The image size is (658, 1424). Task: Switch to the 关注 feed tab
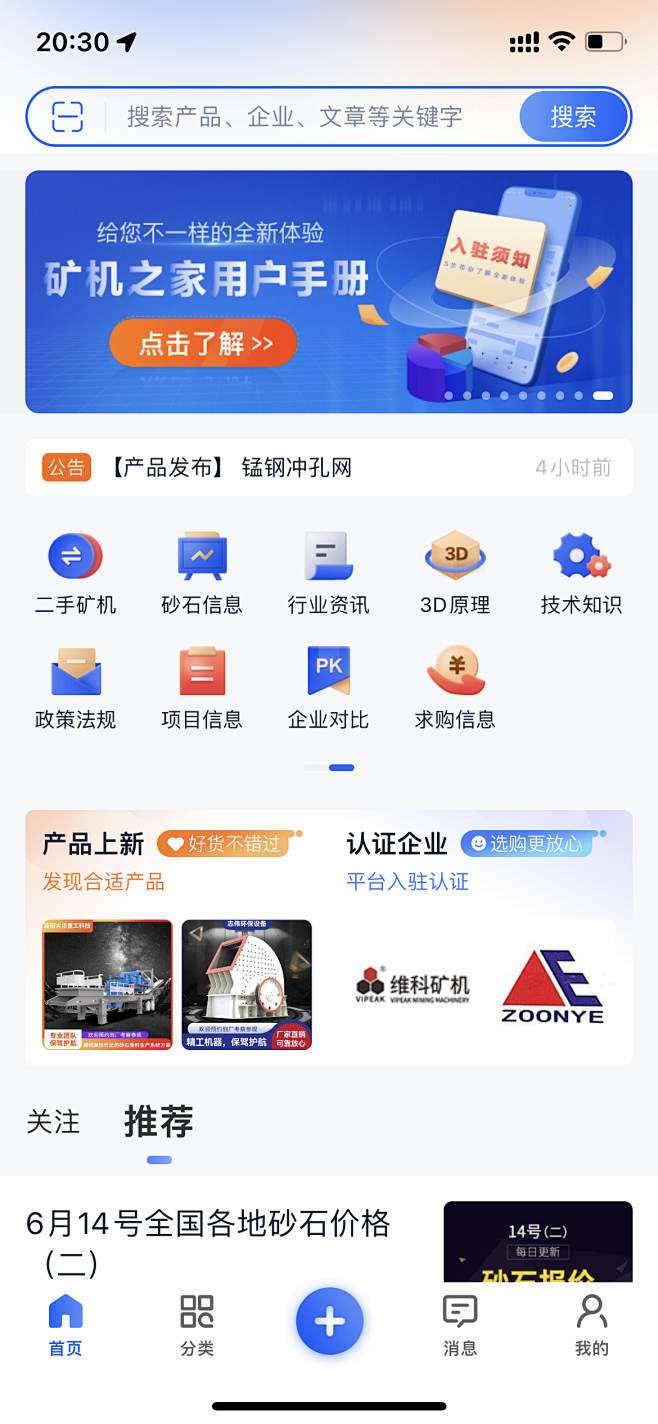[53, 1122]
